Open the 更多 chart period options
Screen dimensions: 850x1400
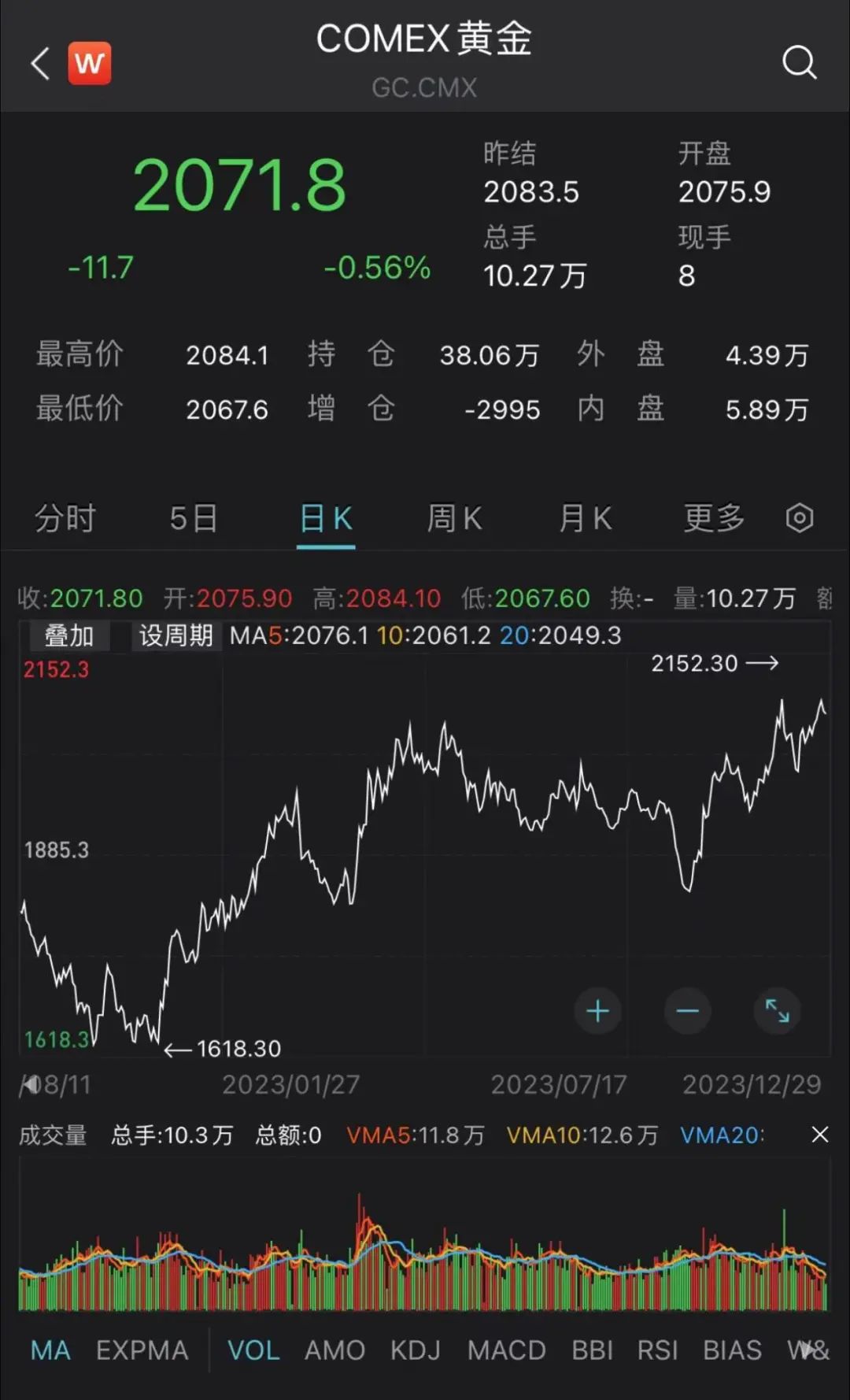(x=714, y=518)
